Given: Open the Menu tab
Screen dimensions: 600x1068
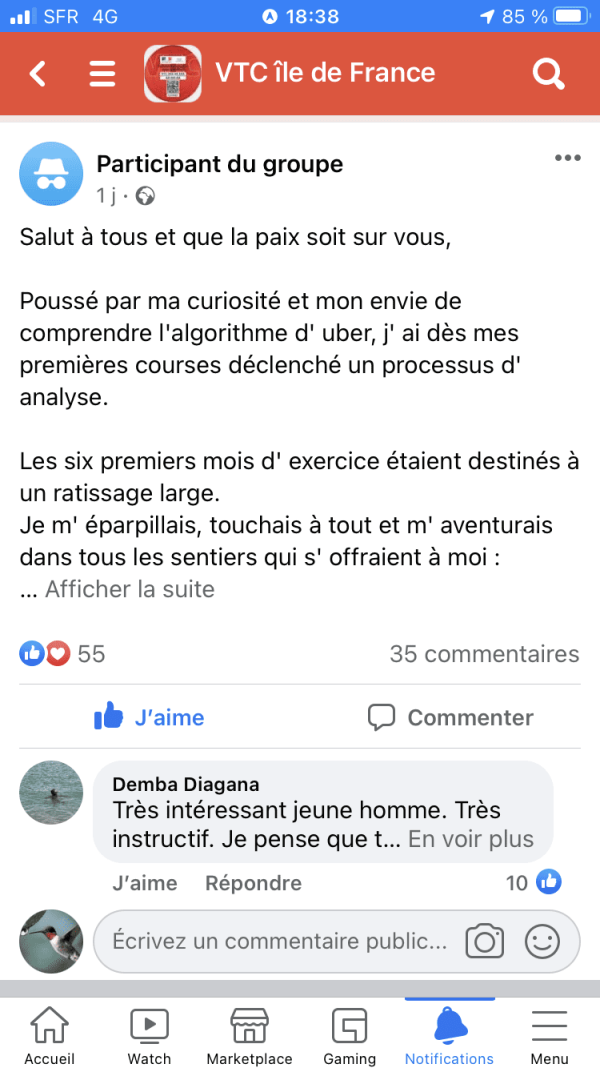Looking at the screenshot, I should click(x=549, y=1034).
